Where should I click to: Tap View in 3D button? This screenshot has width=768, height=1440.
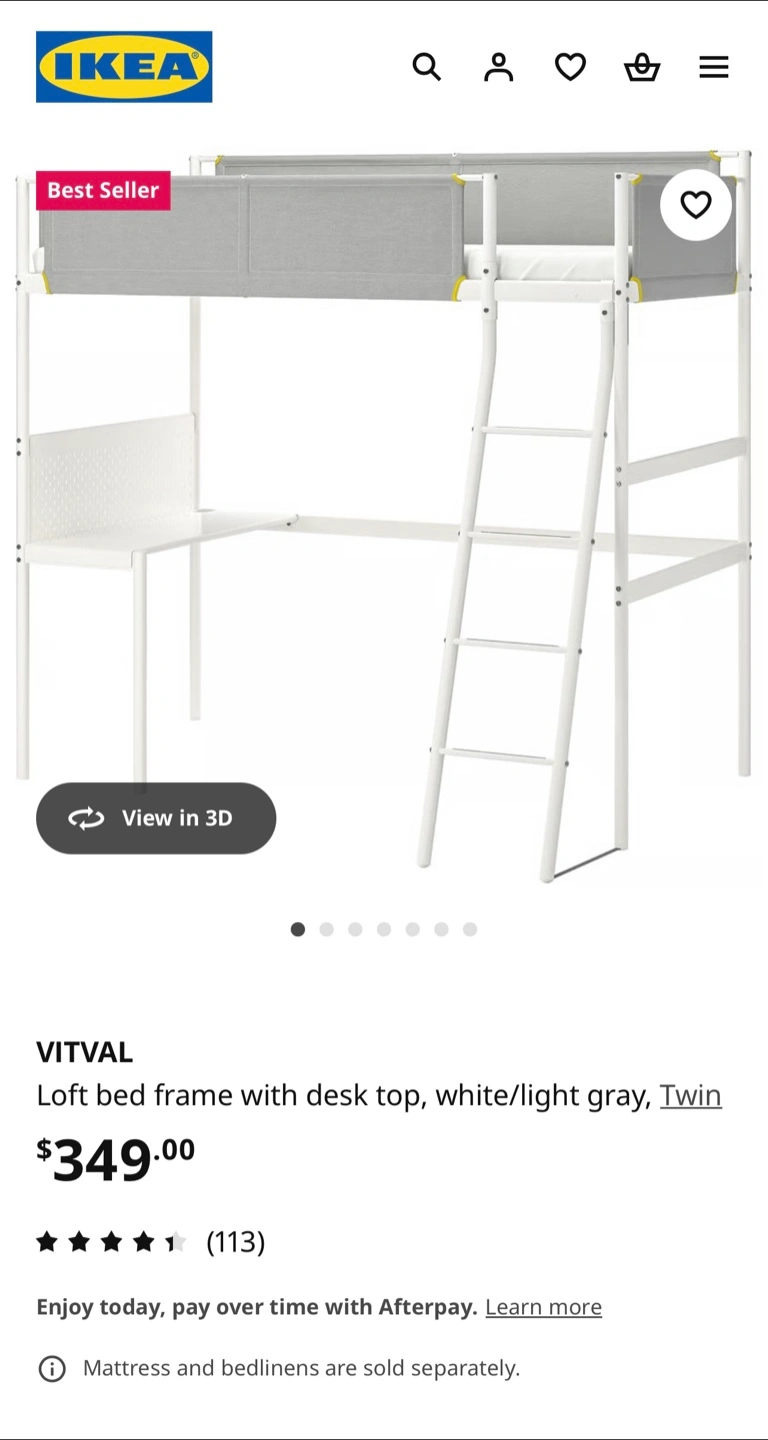[x=156, y=818]
